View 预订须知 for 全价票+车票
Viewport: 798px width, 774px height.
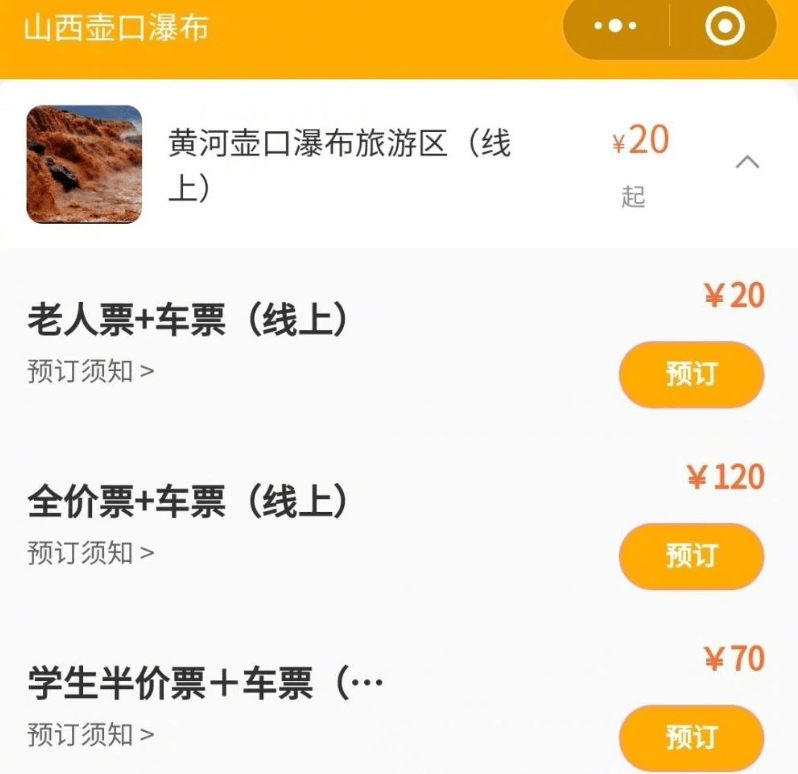pyautogui.click(x=90, y=552)
